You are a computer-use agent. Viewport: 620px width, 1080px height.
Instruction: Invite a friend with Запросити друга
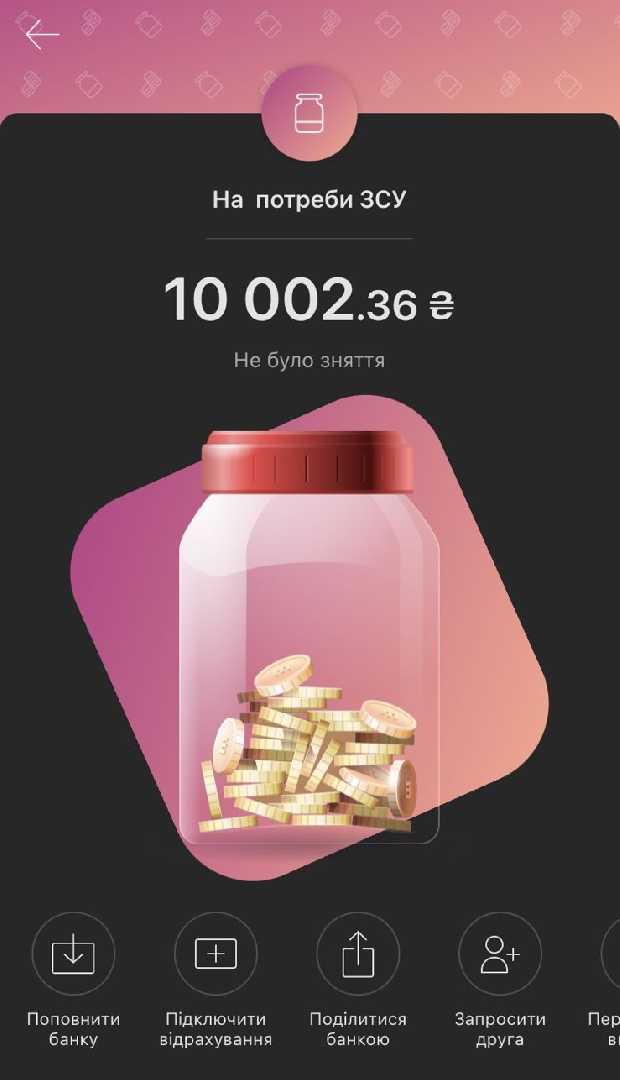(x=500, y=954)
